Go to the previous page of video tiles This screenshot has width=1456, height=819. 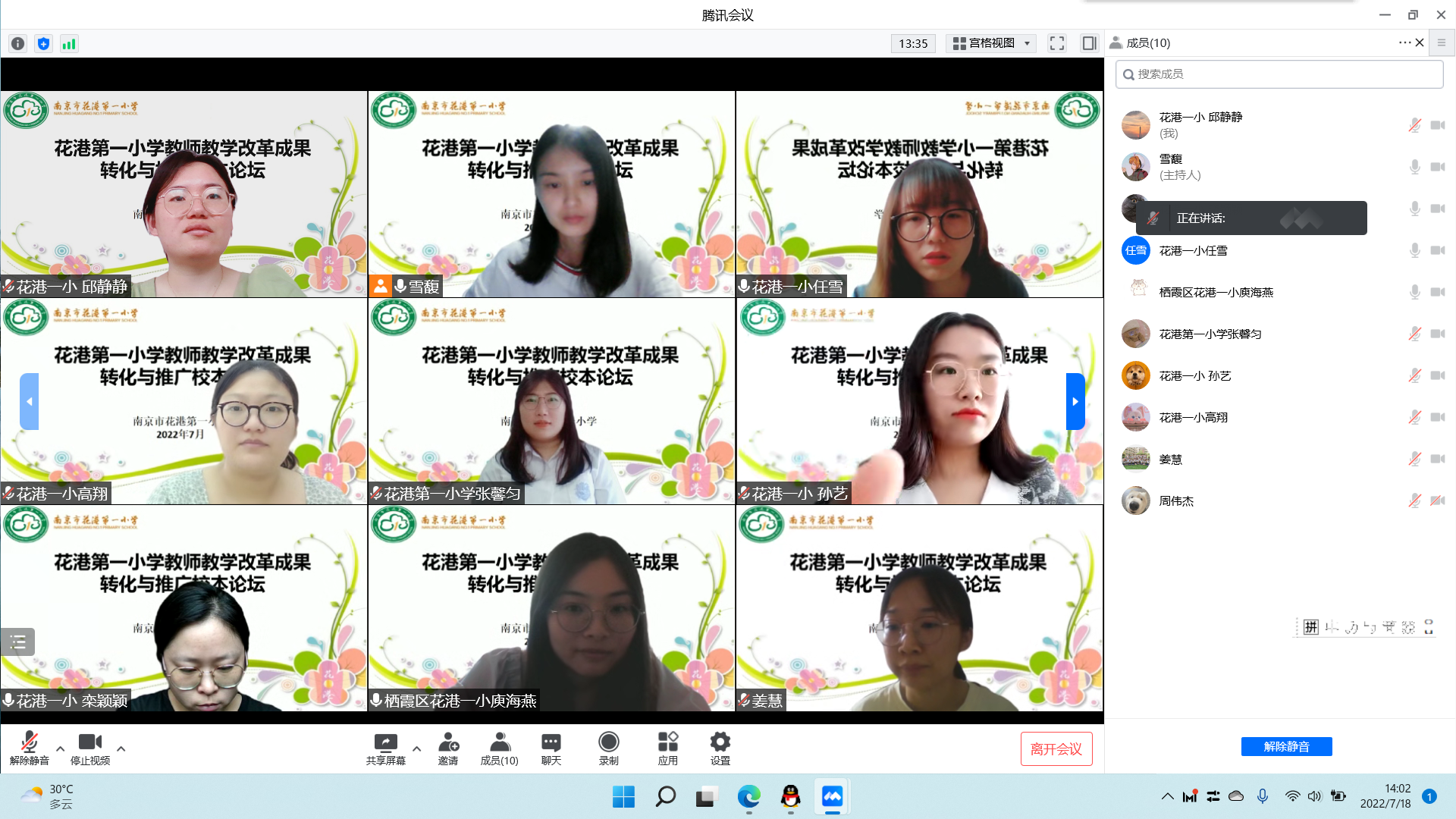pyautogui.click(x=29, y=402)
